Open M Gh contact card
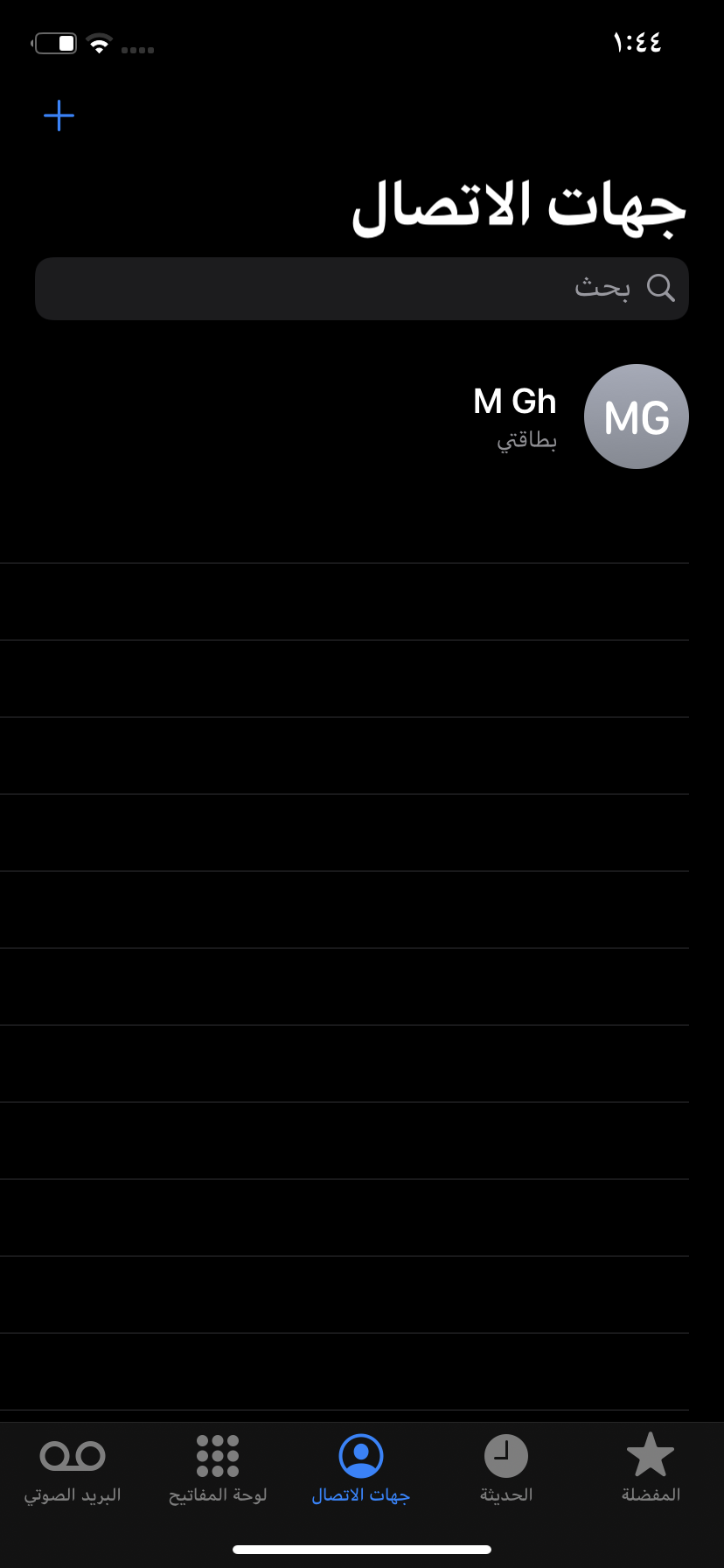Screen dimensions: 724x1568 pos(362,416)
